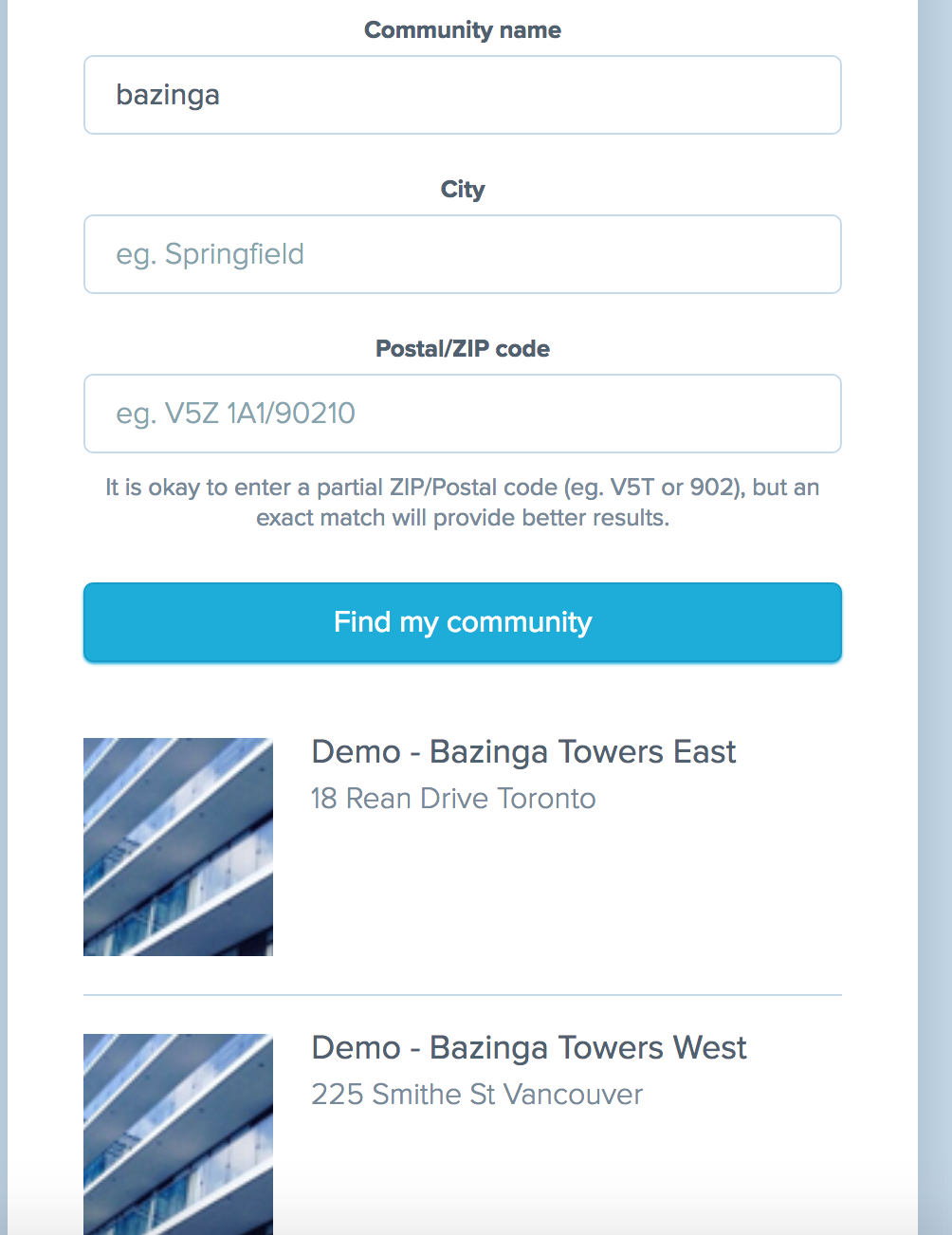Open Demo - Bazinga Towers East result
The height and width of the screenshot is (1235, 952).
(x=522, y=752)
